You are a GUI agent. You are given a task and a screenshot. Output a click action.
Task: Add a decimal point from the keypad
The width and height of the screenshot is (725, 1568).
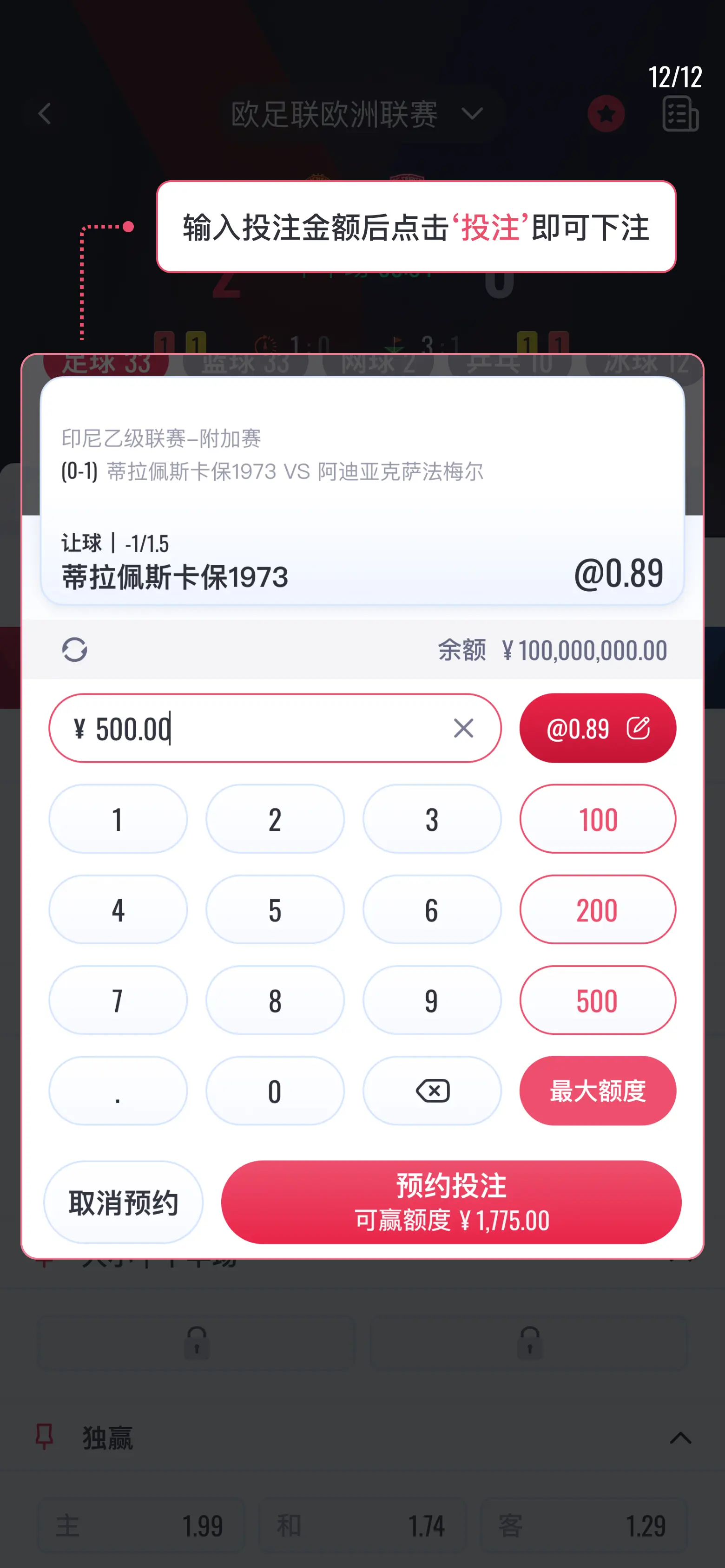pyautogui.click(x=118, y=1091)
